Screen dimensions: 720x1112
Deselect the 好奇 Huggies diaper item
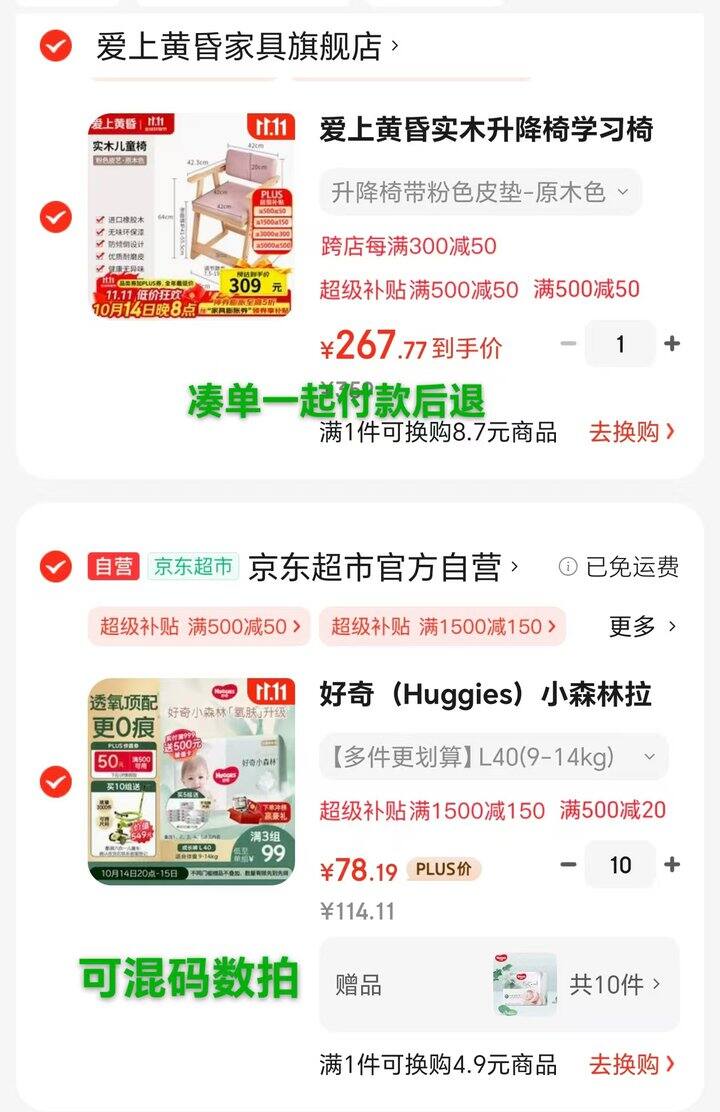click(x=55, y=780)
